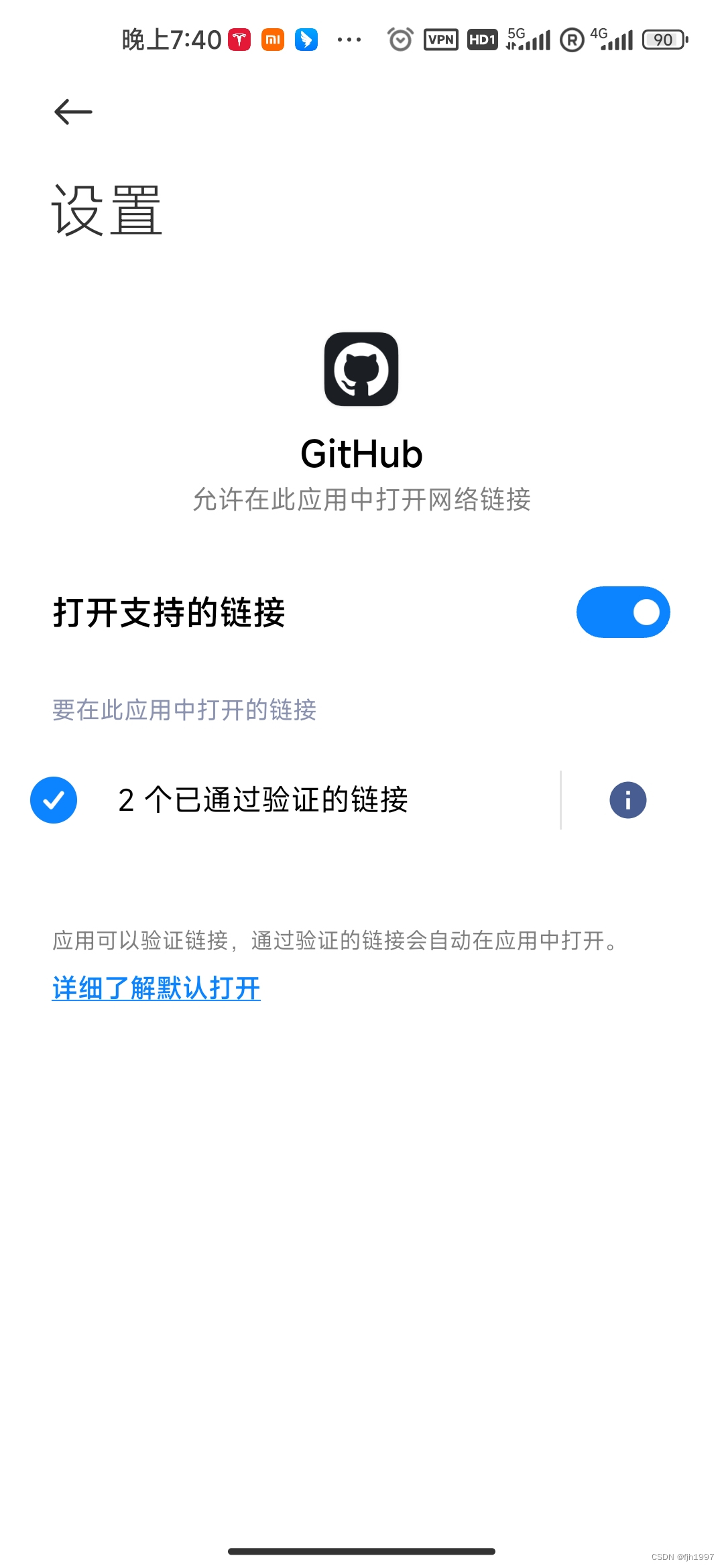The width and height of the screenshot is (724, 1568).
Task: Tap the GitHub app icon
Action: pos(362,371)
